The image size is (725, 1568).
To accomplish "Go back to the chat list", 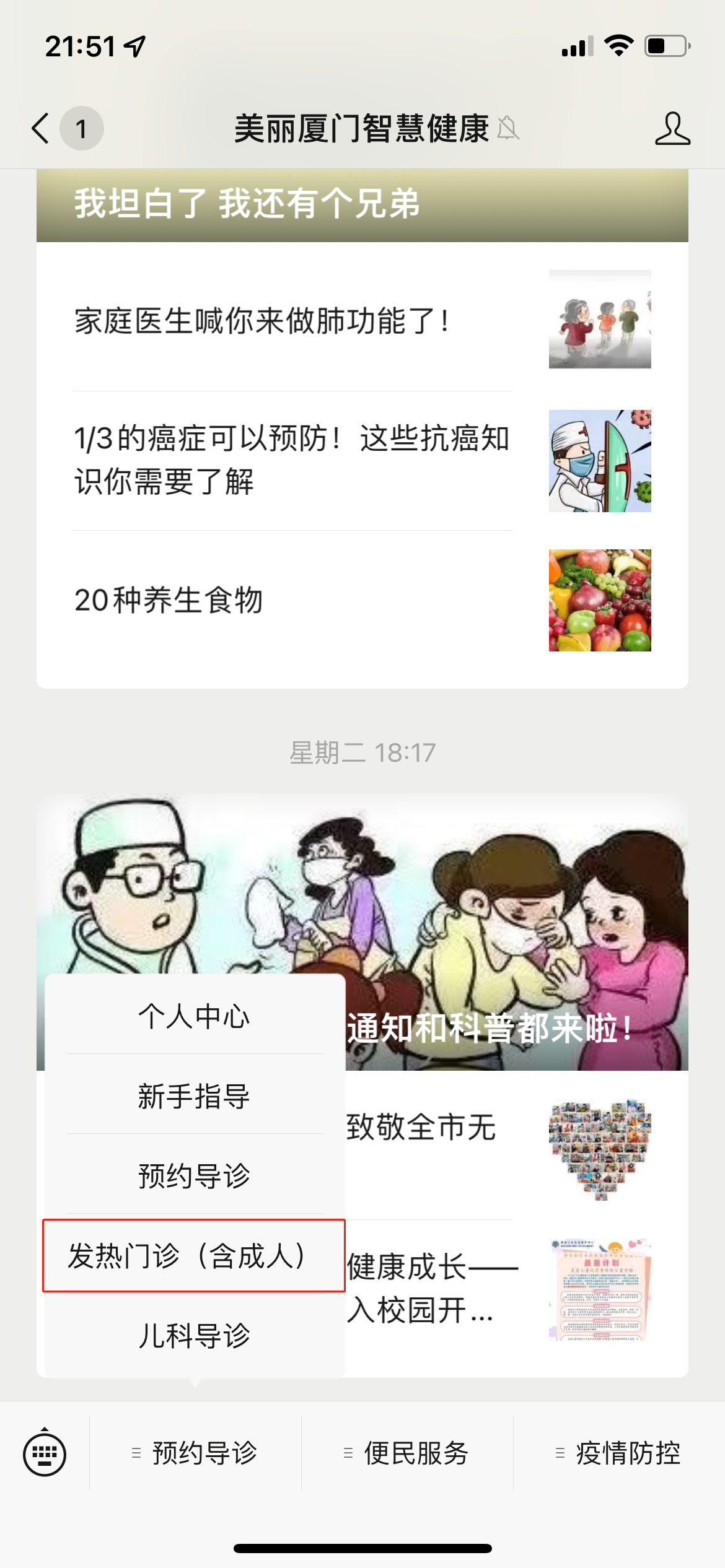I will [41, 129].
